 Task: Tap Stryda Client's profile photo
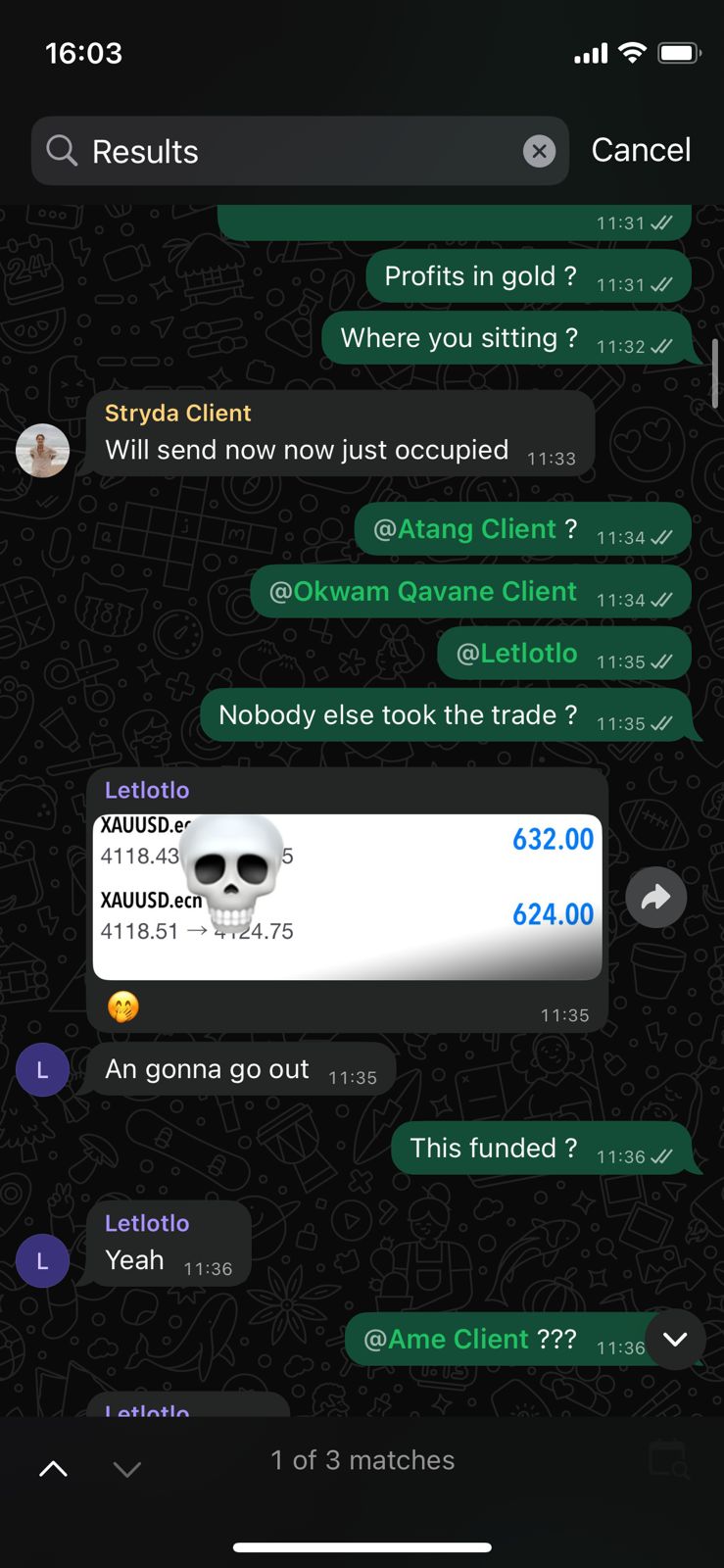pos(43,450)
